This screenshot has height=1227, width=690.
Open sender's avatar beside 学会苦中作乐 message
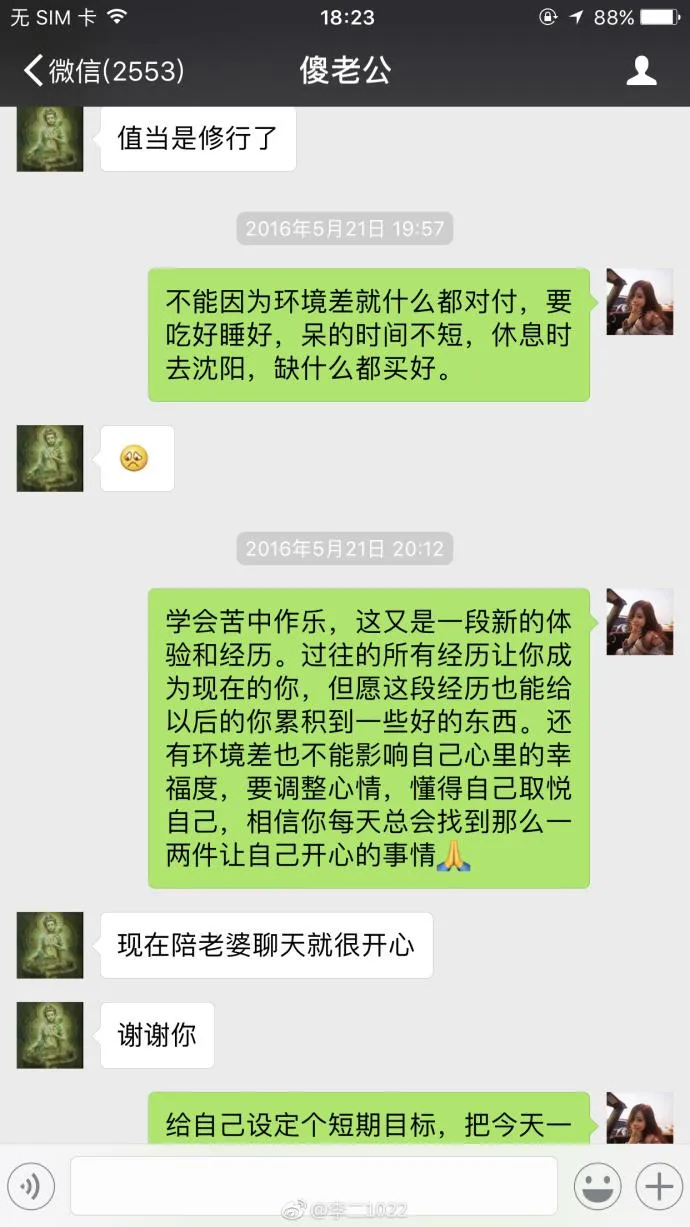(x=640, y=621)
